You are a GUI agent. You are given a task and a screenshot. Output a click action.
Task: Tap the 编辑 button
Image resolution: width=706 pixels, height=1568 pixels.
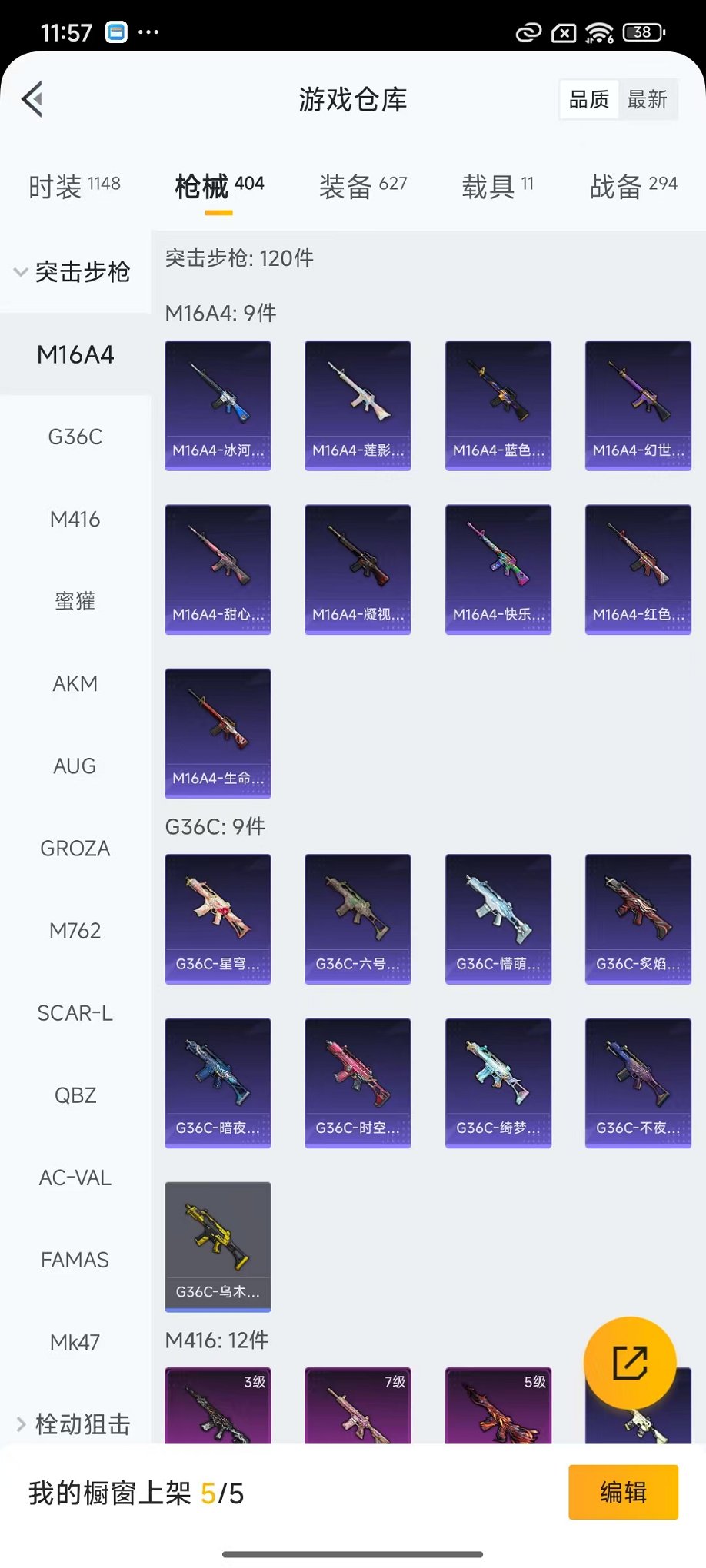(x=623, y=1492)
